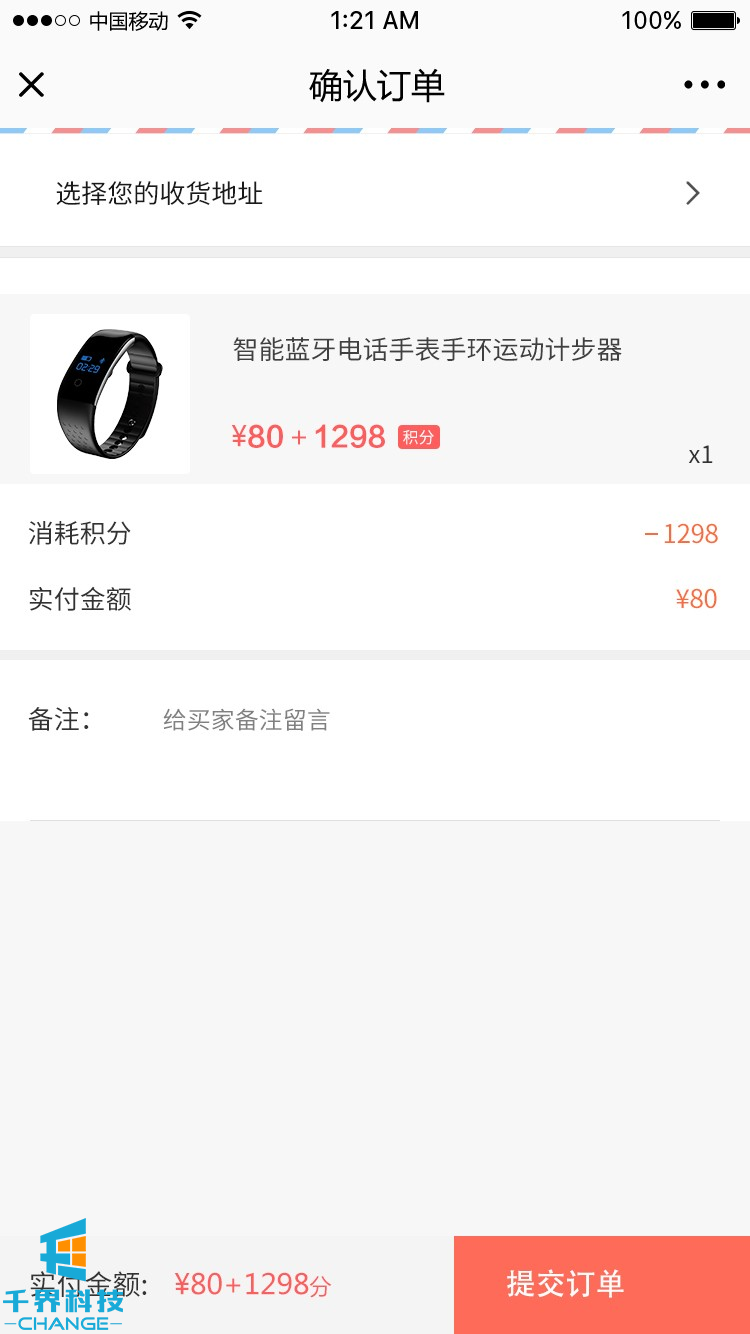The height and width of the screenshot is (1334, 750).
Task: Focus the 给买家备注留言 remark field
Action: [430, 720]
